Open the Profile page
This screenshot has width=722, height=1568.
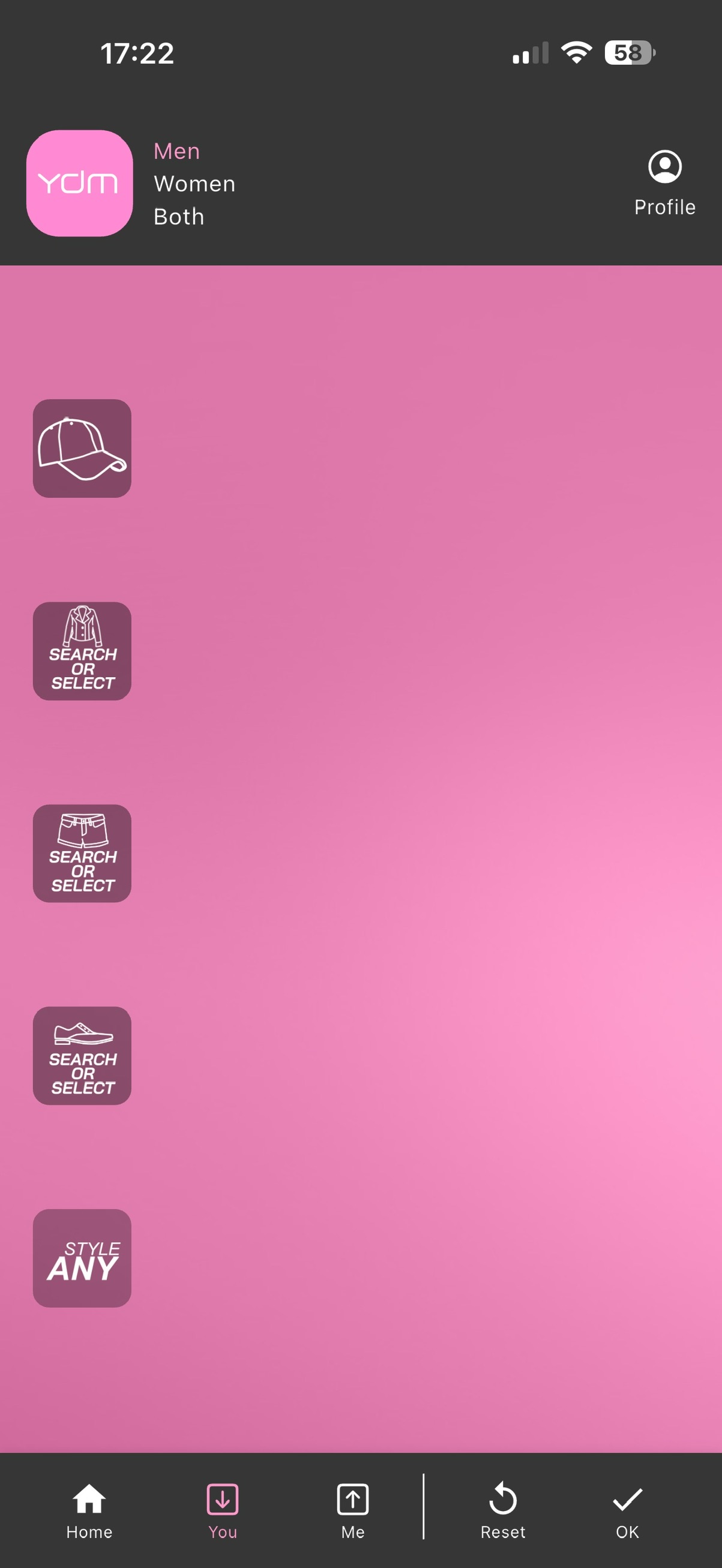[x=664, y=182]
